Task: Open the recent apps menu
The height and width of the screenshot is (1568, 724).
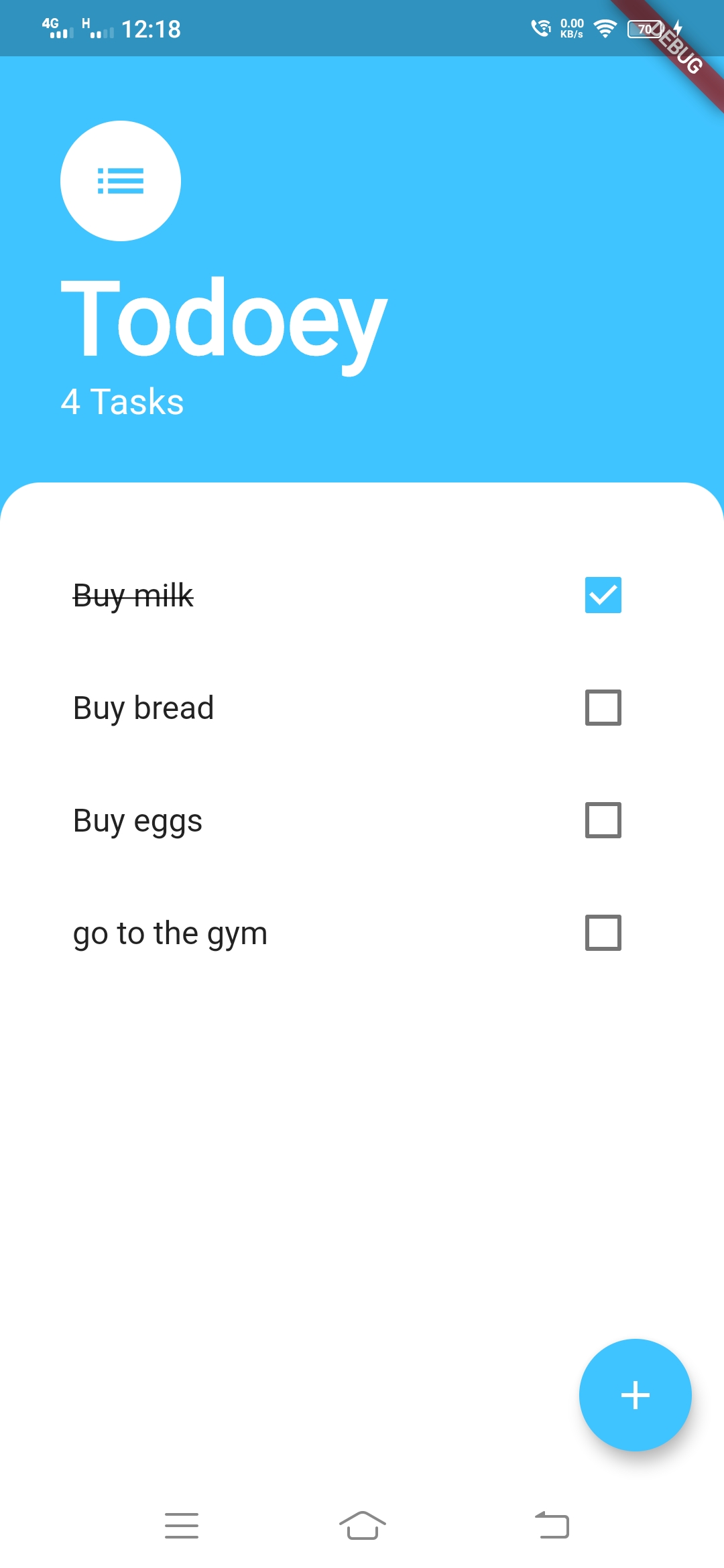Action: (x=182, y=1526)
